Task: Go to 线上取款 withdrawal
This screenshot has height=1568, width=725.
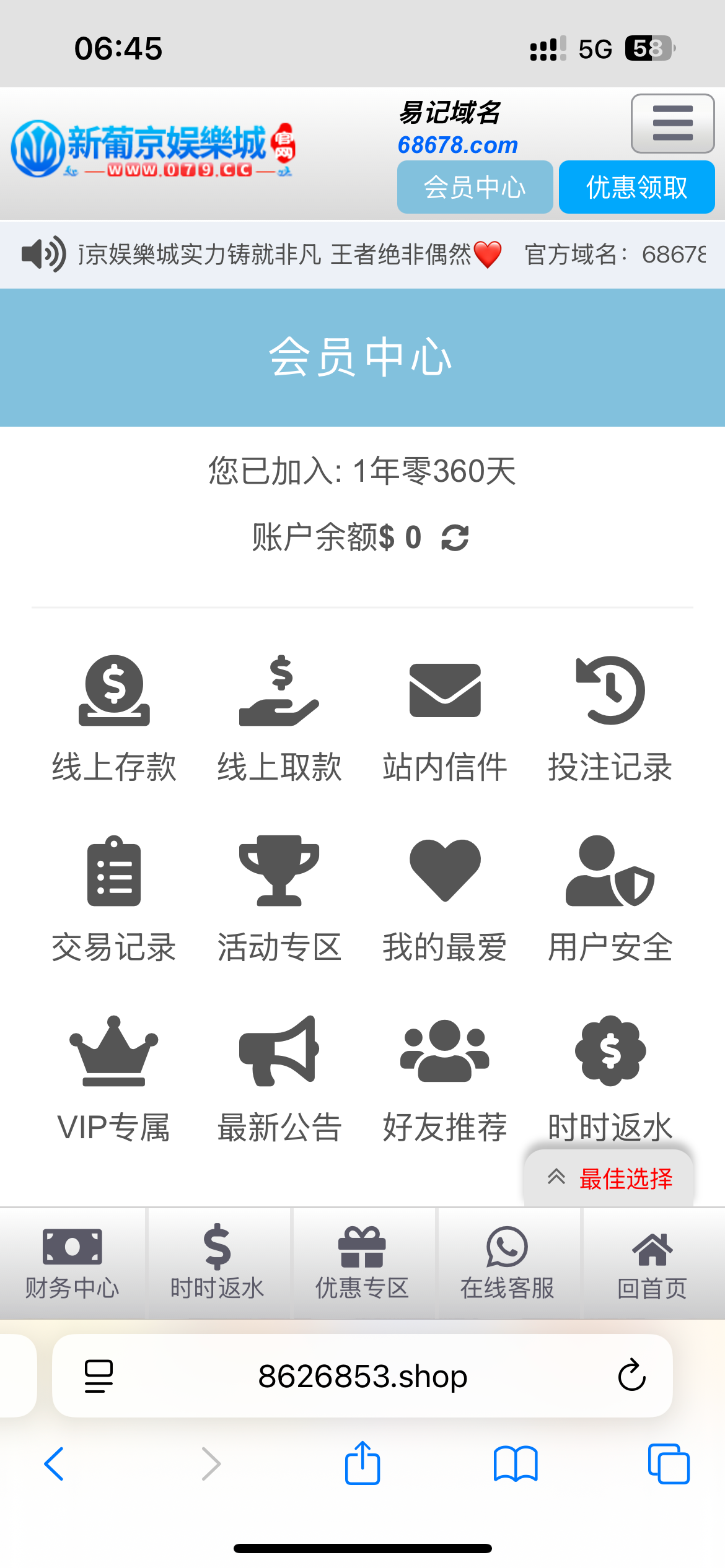Action: pos(279,718)
